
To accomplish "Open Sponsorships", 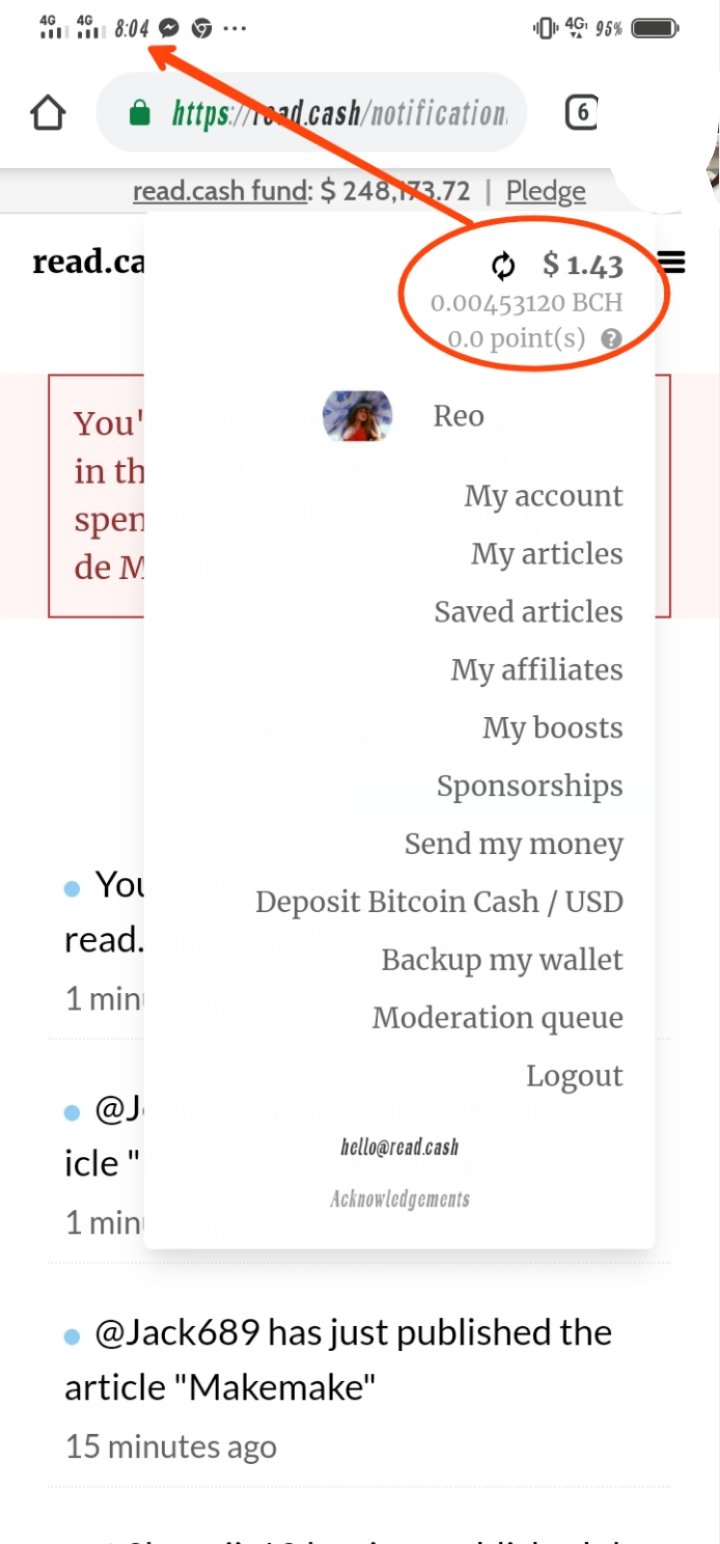I will point(529,786).
